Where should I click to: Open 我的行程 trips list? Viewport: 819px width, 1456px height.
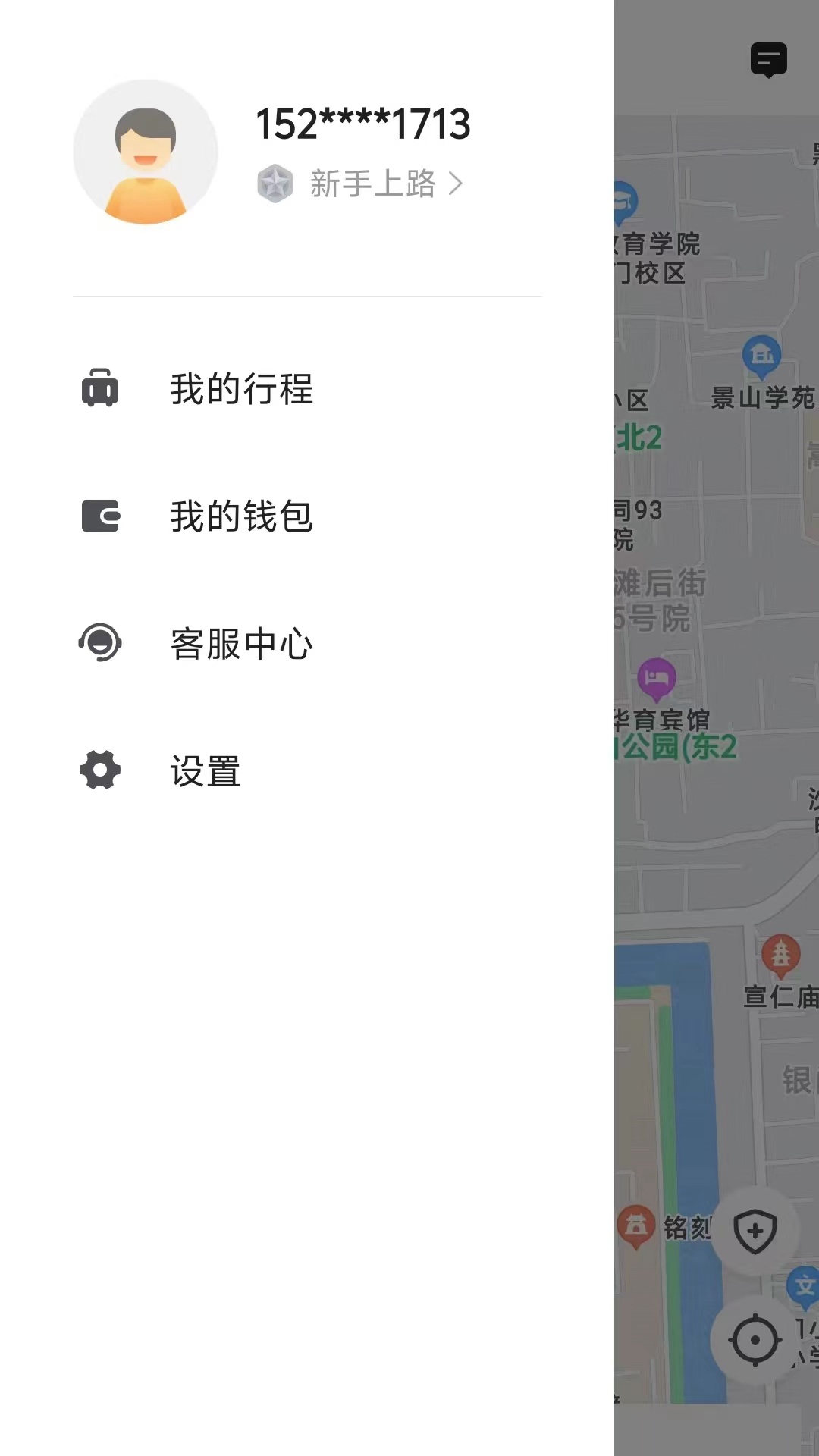coord(241,389)
